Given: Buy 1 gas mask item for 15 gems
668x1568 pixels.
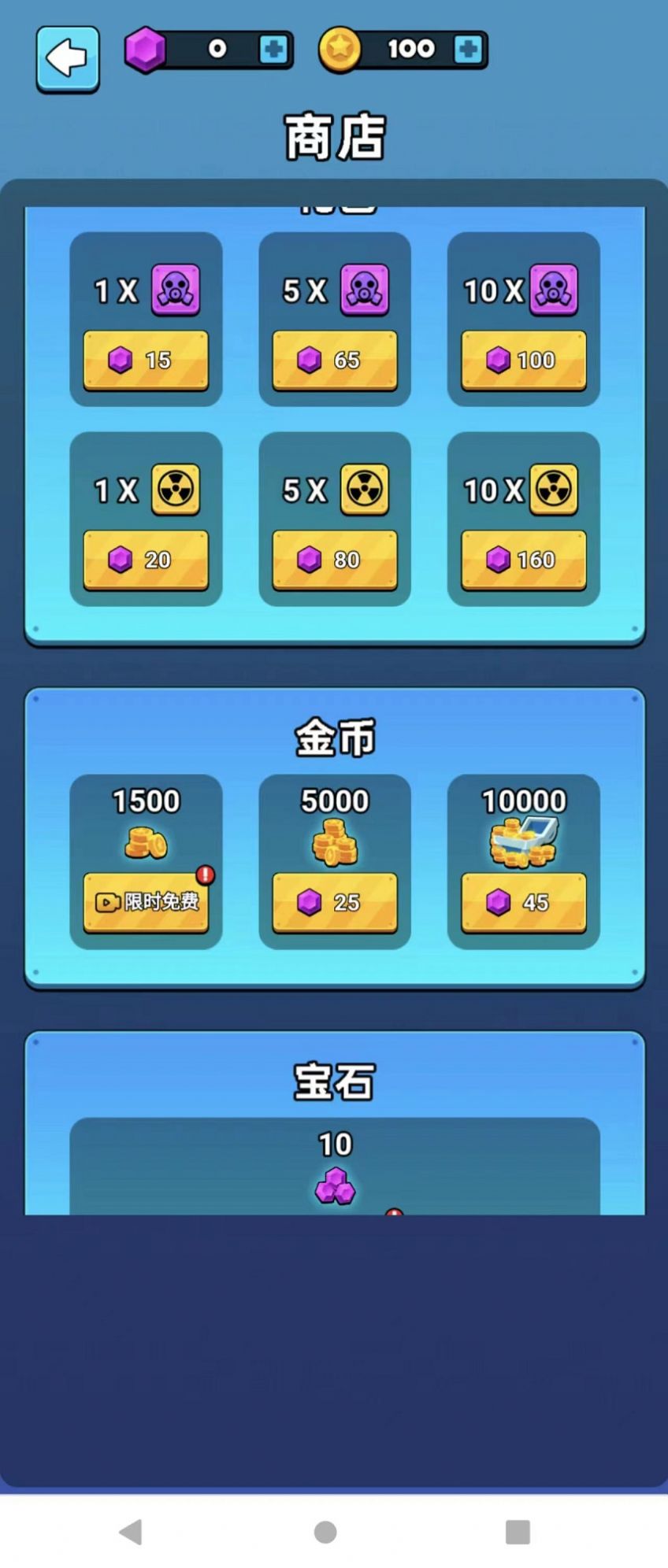Looking at the screenshot, I should 146,360.
